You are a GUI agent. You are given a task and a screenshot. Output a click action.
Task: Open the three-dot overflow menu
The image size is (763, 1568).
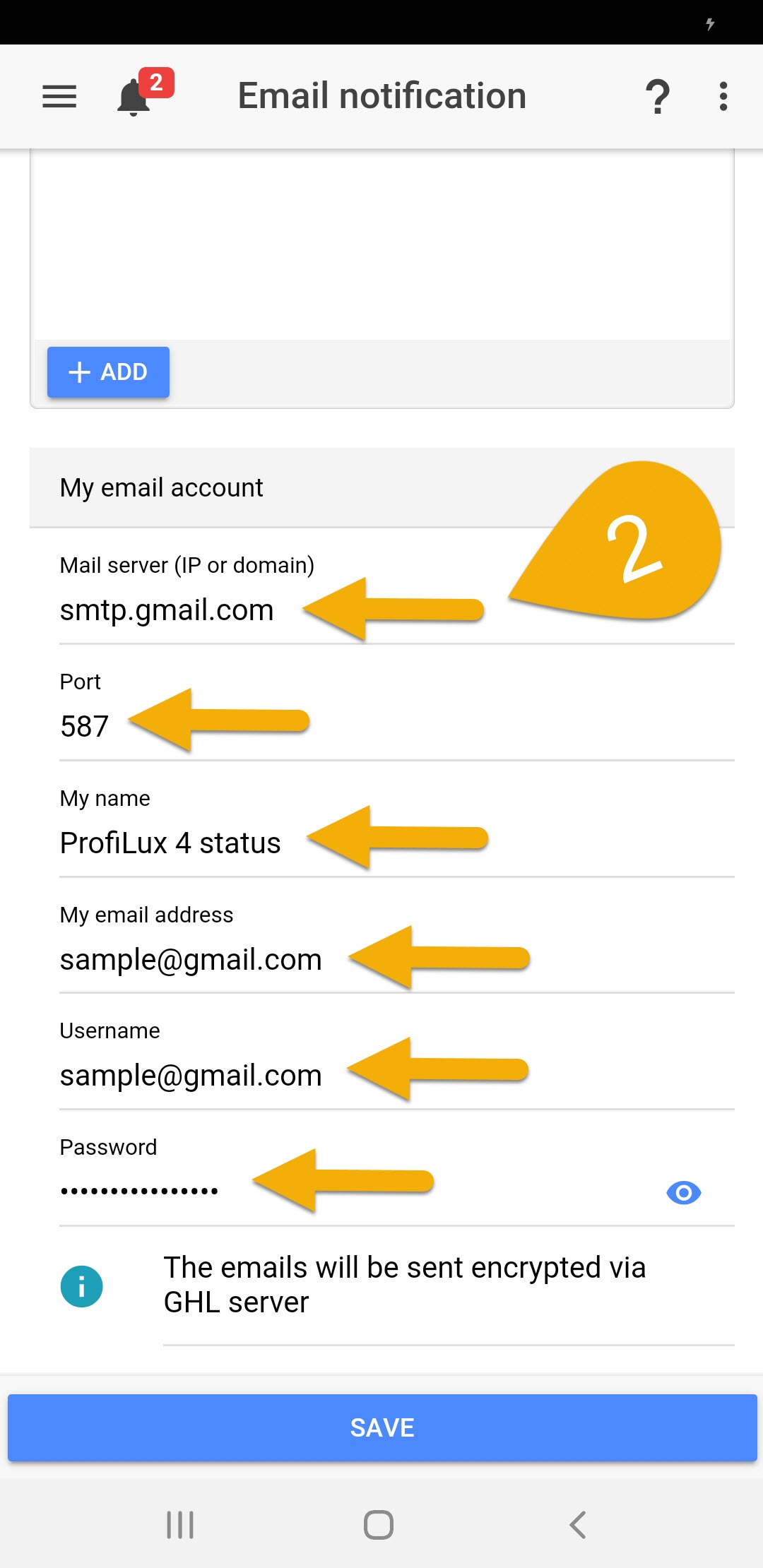click(723, 96)
